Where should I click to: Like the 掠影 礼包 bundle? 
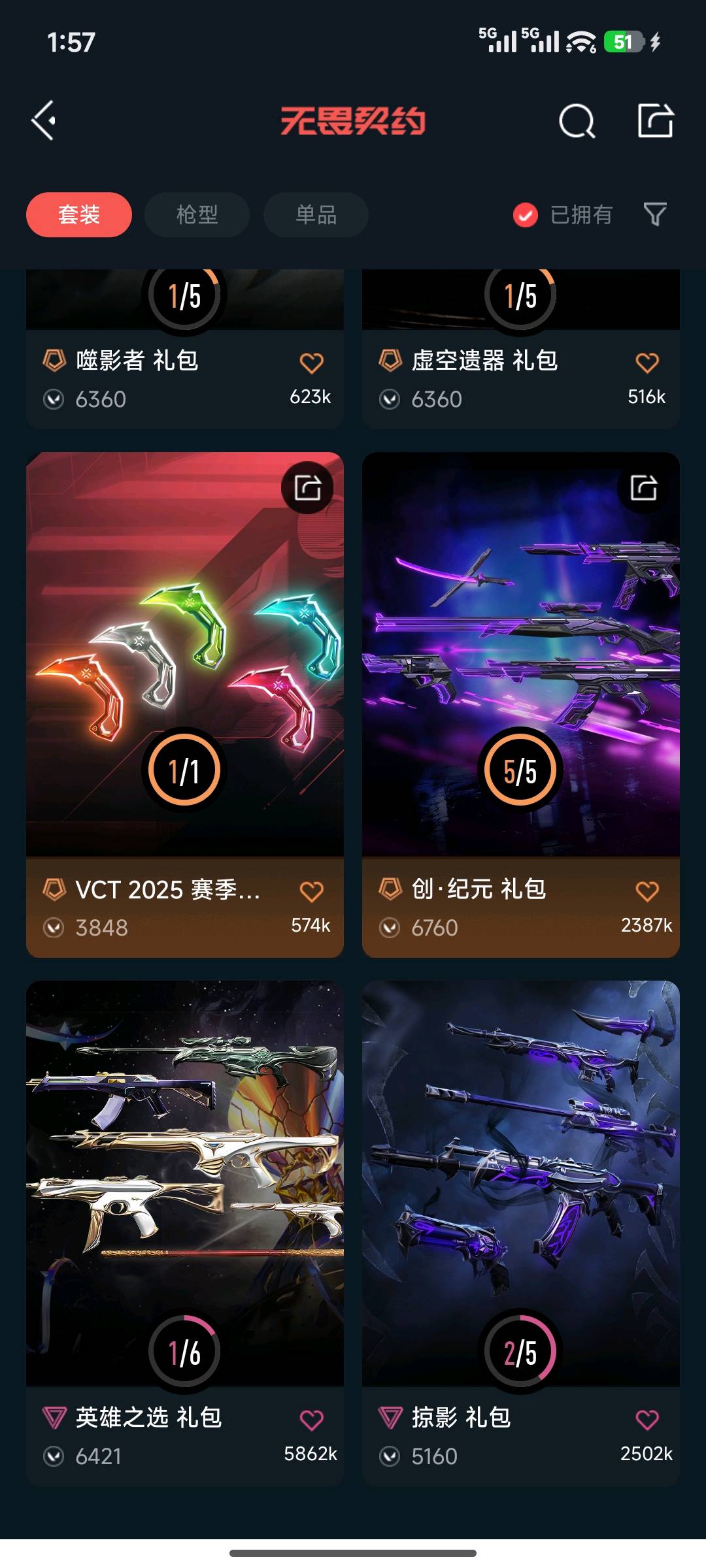[647, 1420]
